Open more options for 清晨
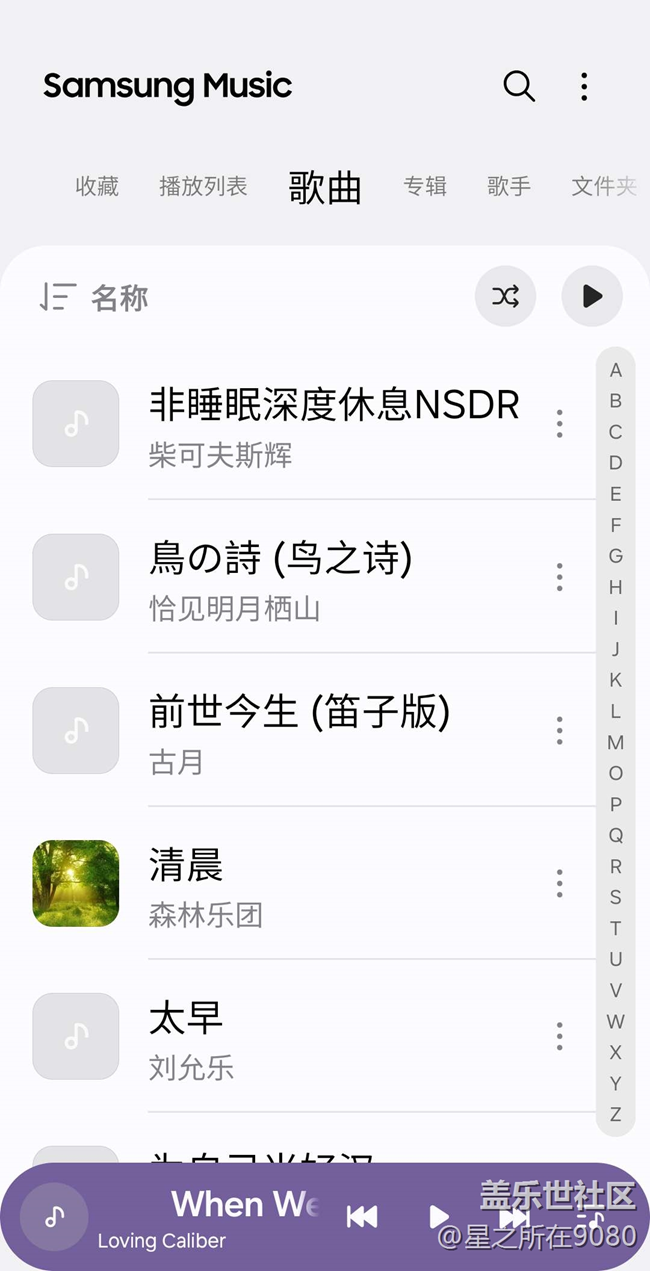650x1271 pixels. (559, 883)
